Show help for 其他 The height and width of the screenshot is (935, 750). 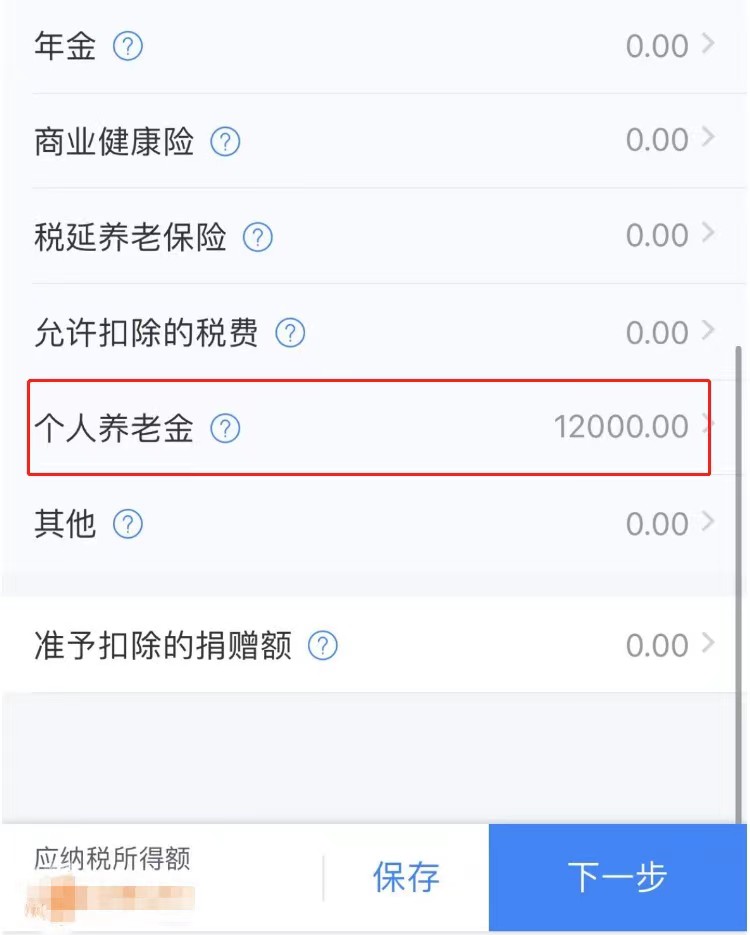128,523
